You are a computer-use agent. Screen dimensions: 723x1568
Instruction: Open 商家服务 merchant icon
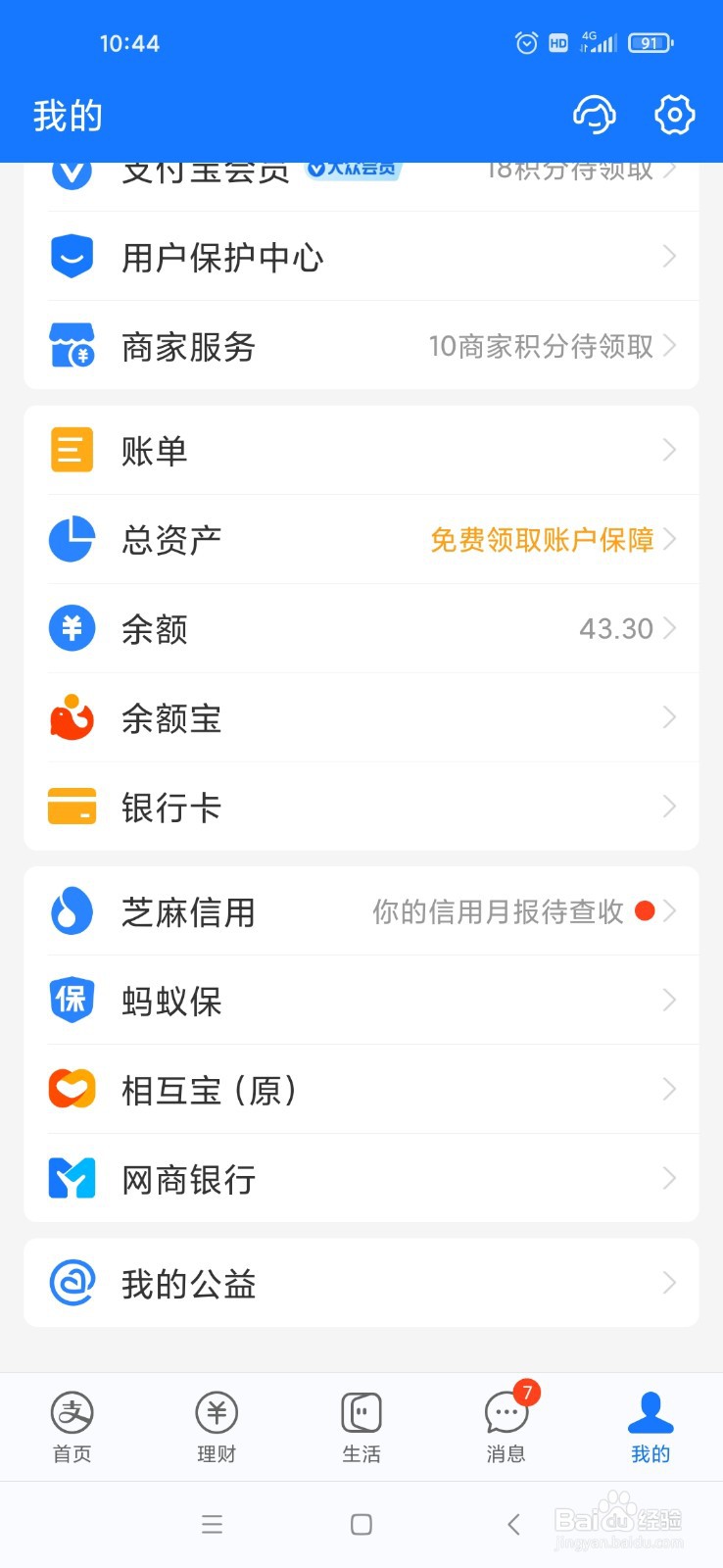(x=71, y=346)
